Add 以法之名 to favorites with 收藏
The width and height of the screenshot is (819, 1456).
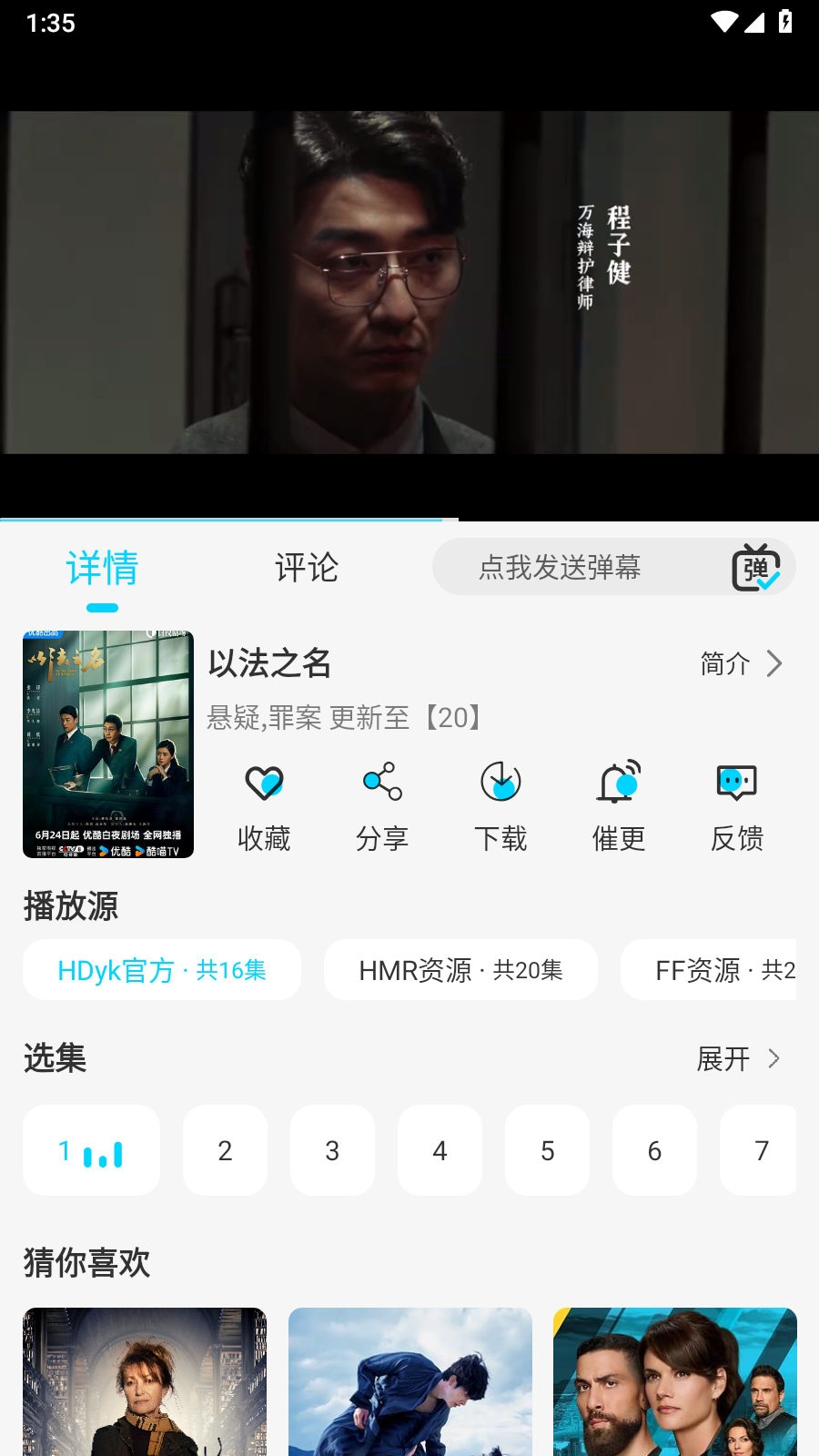[x=264, y=805]
